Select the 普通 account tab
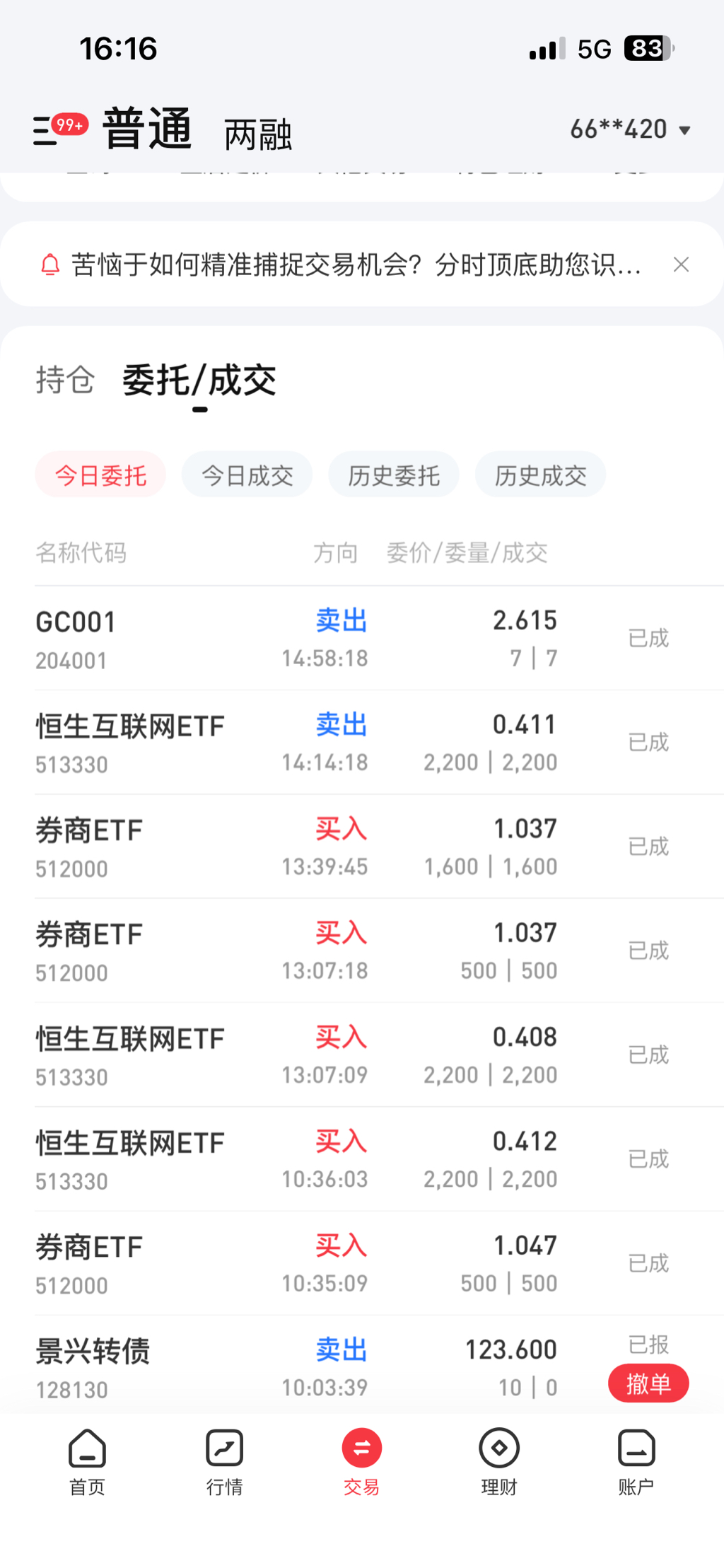The height and width of the screenshot is (1568, 724). pos(147,129)
